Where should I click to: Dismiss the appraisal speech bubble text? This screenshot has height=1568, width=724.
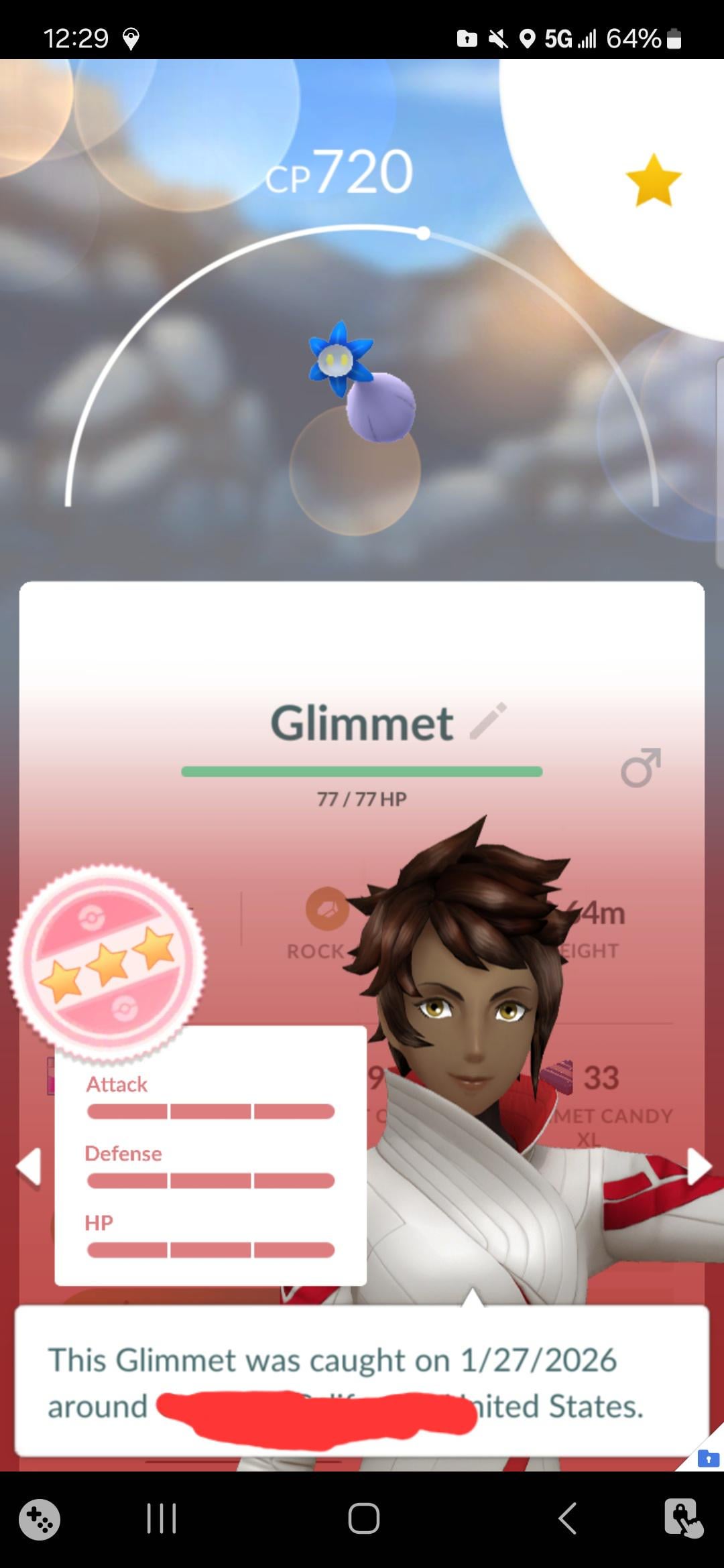point(362,1382)
